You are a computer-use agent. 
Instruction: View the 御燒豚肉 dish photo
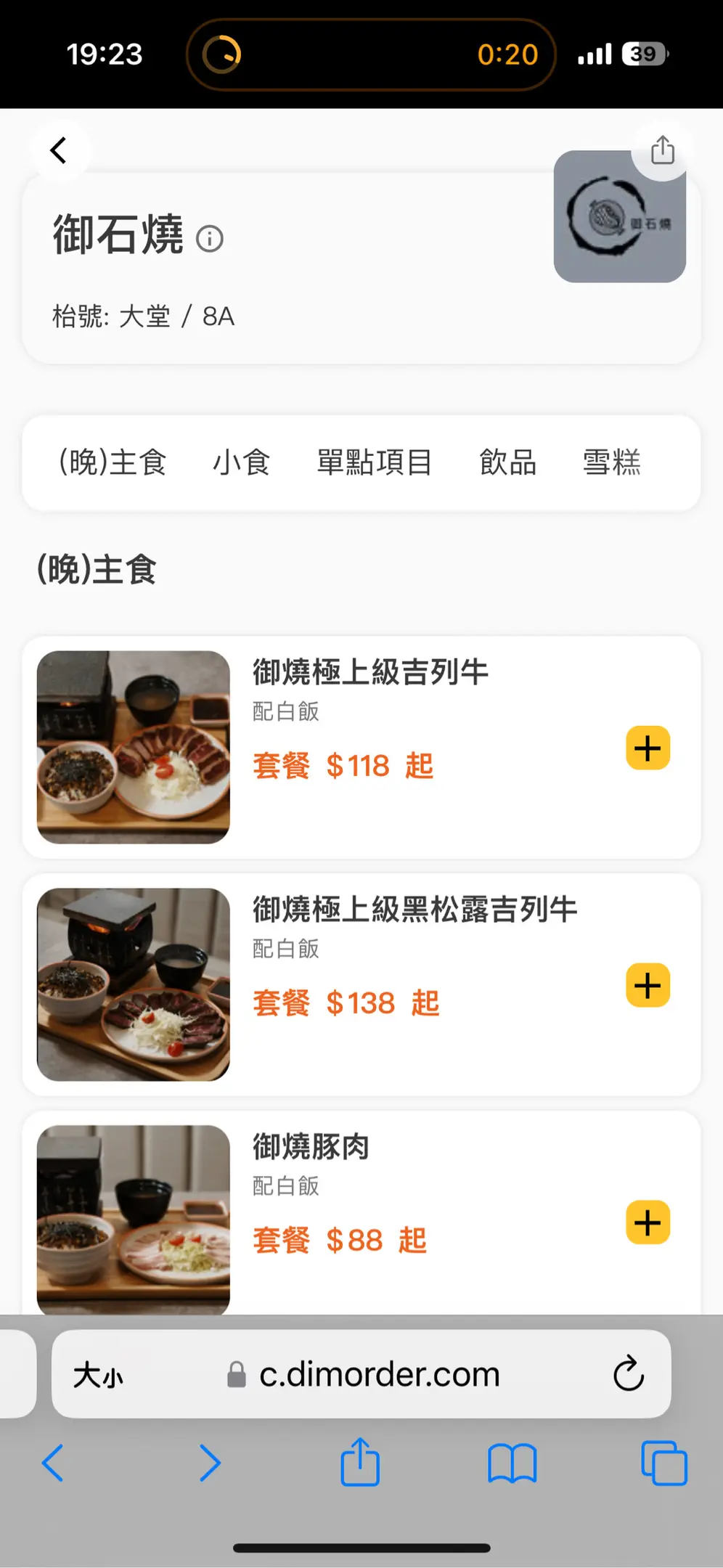pyautogui.click(x=134, y=1220)
